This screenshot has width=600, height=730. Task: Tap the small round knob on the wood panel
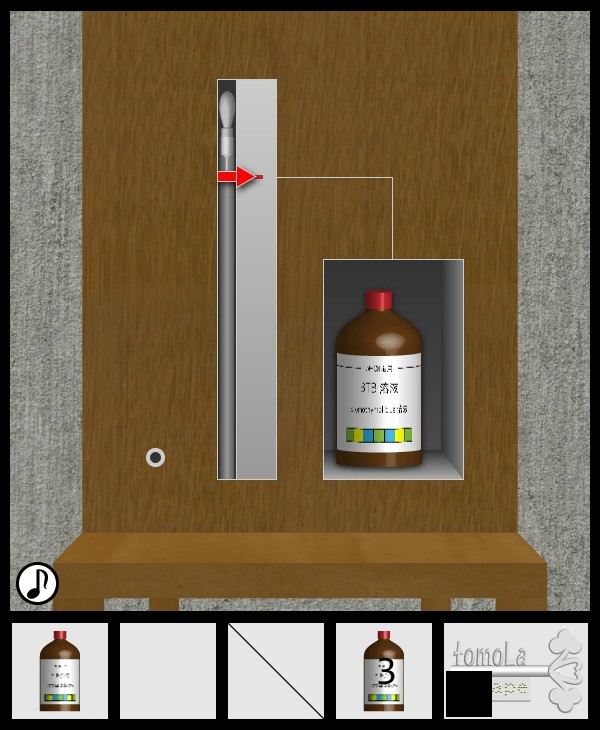tap(155, 457)
